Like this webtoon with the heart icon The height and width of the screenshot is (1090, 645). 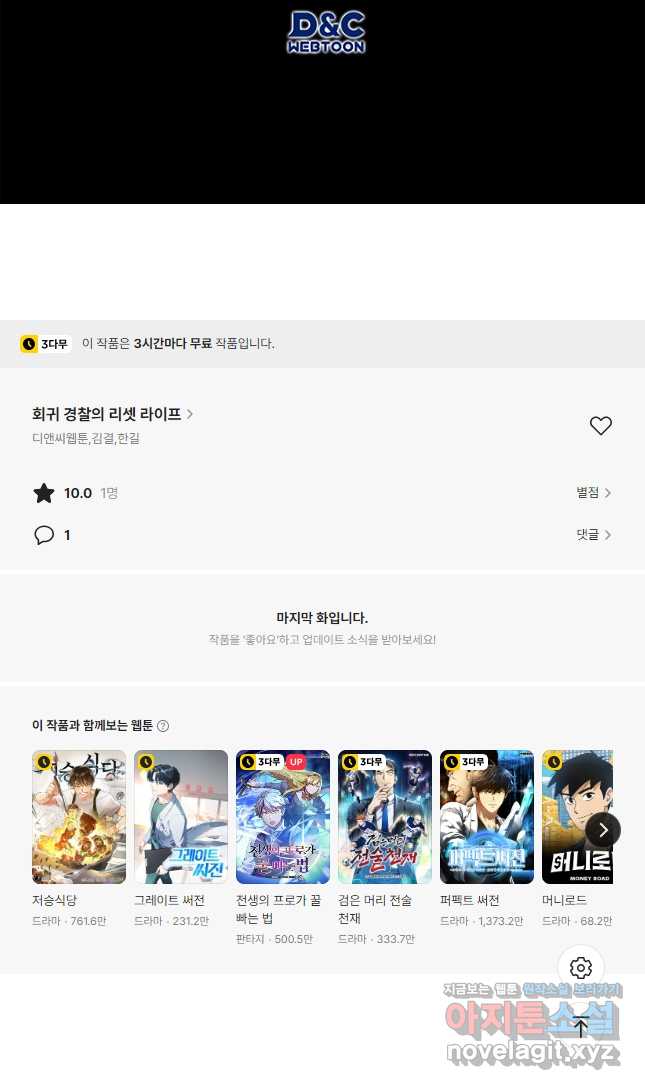coord(600,426)
